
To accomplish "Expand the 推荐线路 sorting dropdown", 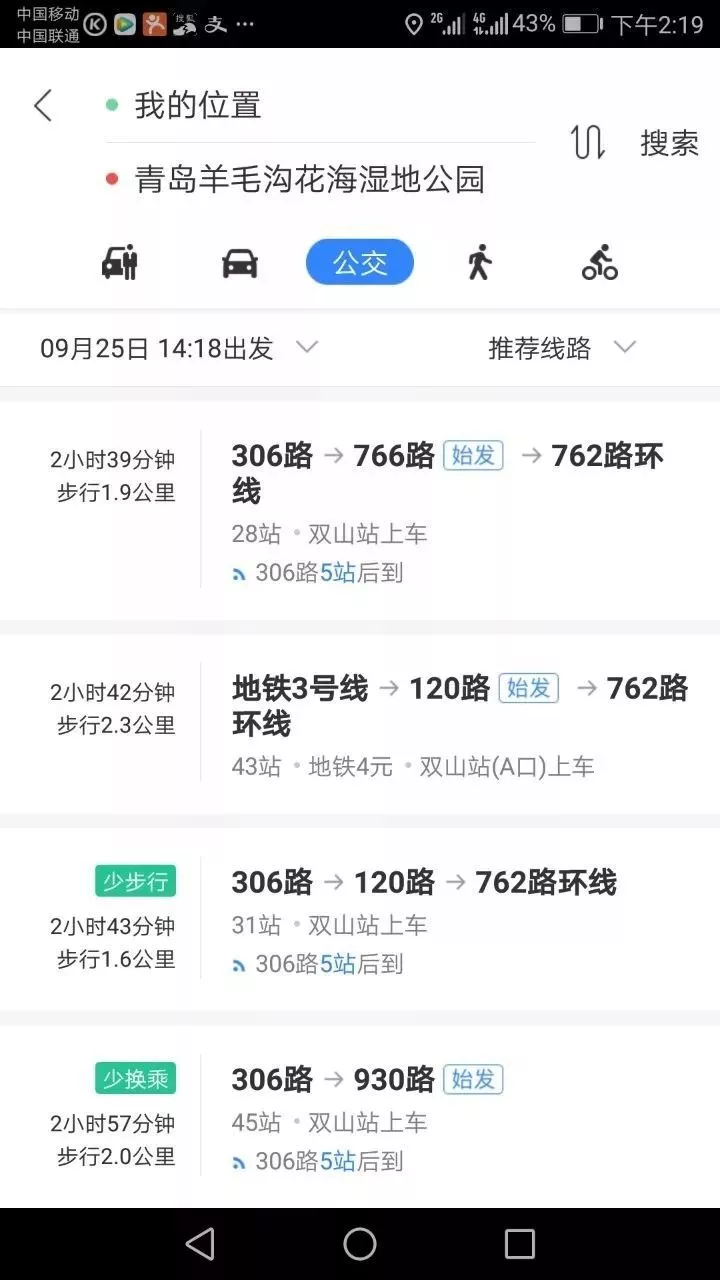I will point(560,348).
